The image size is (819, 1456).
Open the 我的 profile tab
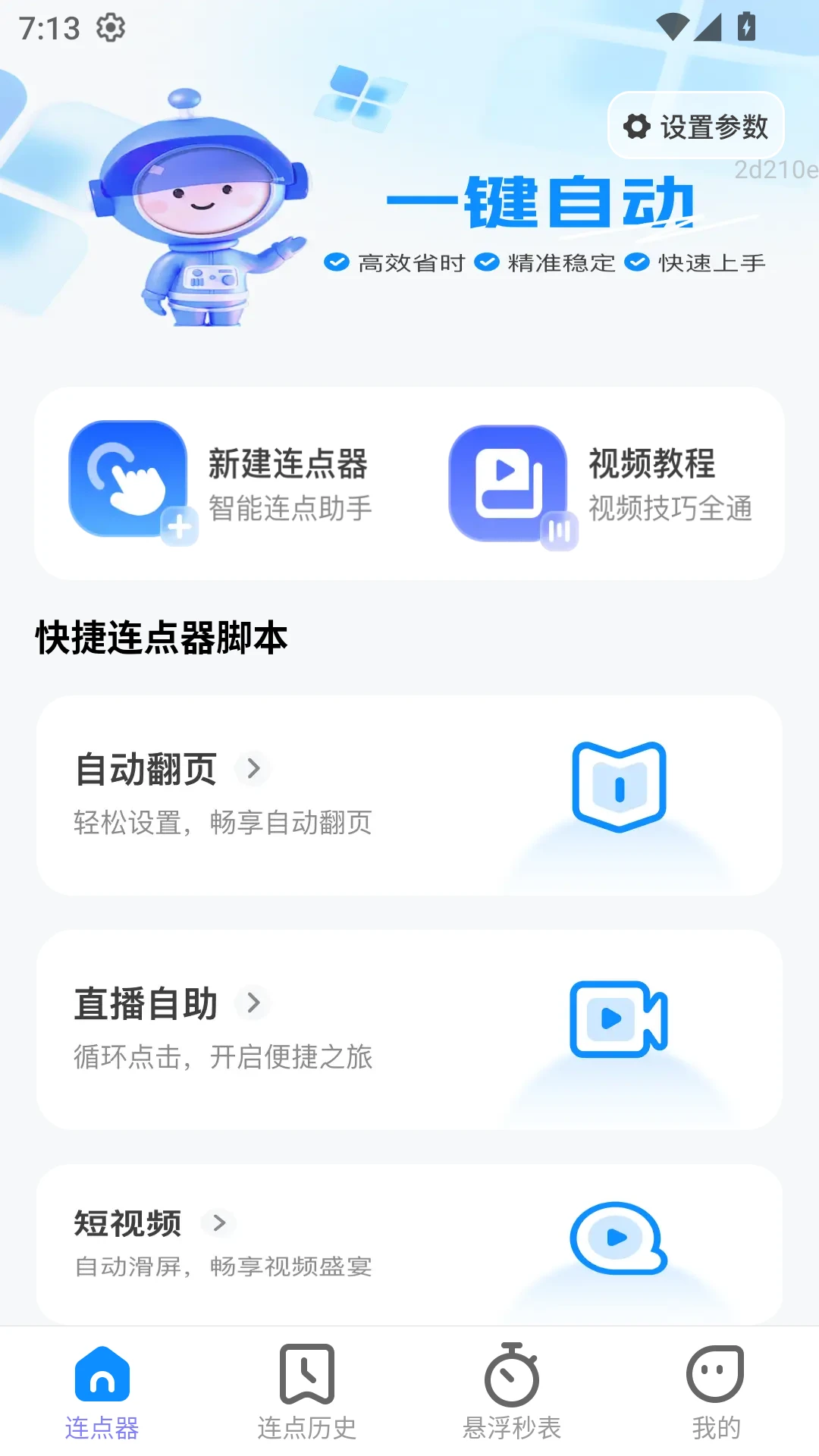click(716, 1392)
